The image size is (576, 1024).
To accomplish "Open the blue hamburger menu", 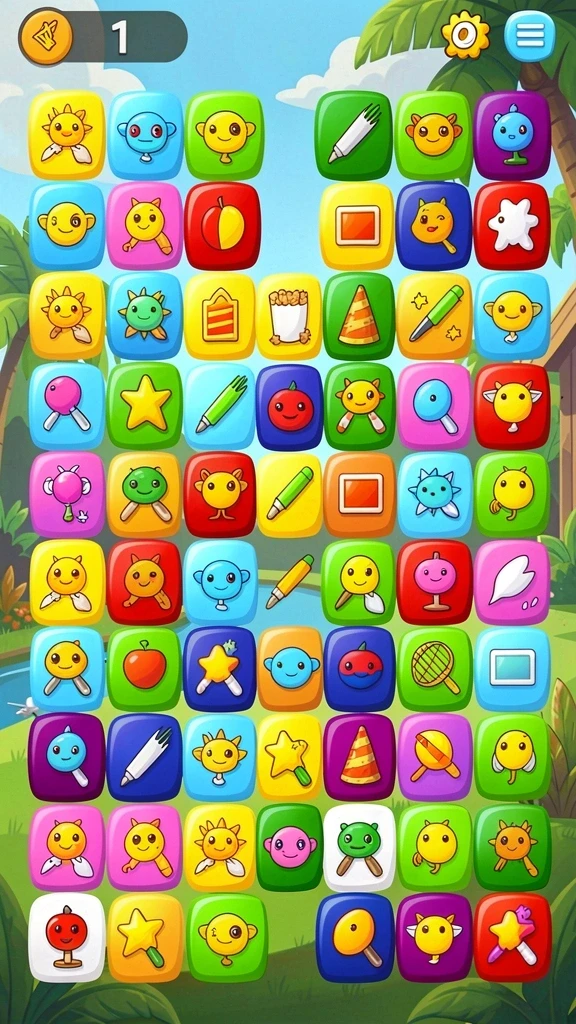I will 530,35.
